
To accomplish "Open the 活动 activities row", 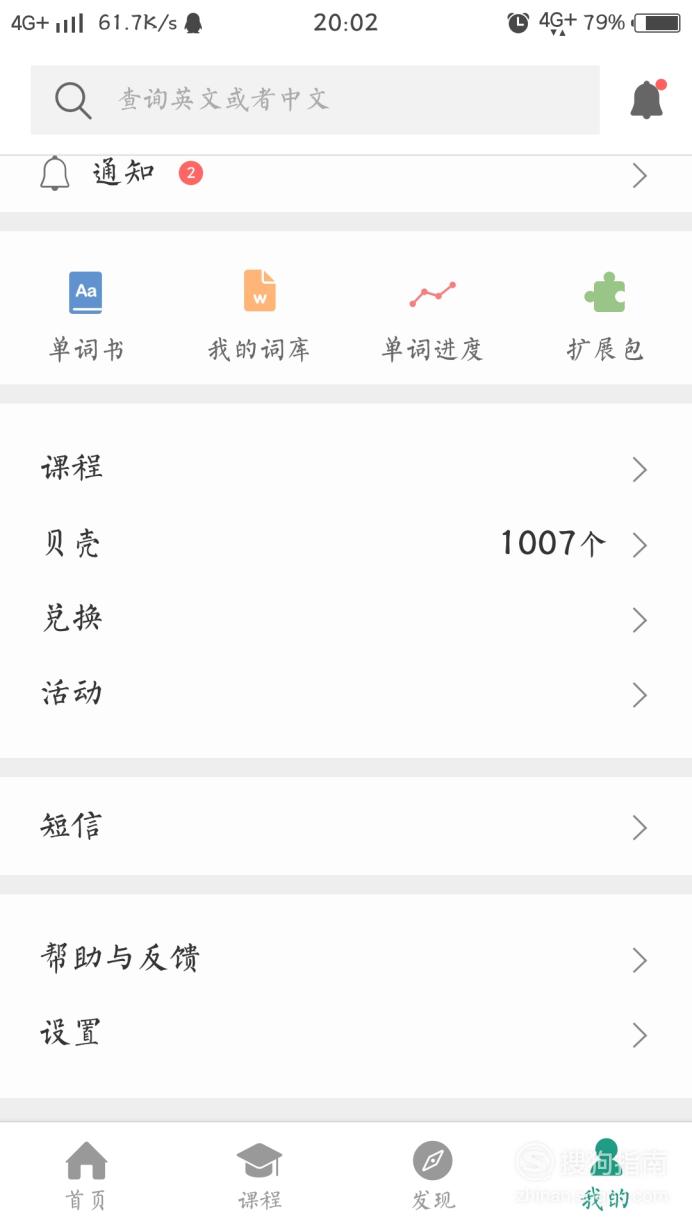I will click(x=346, y=695).
